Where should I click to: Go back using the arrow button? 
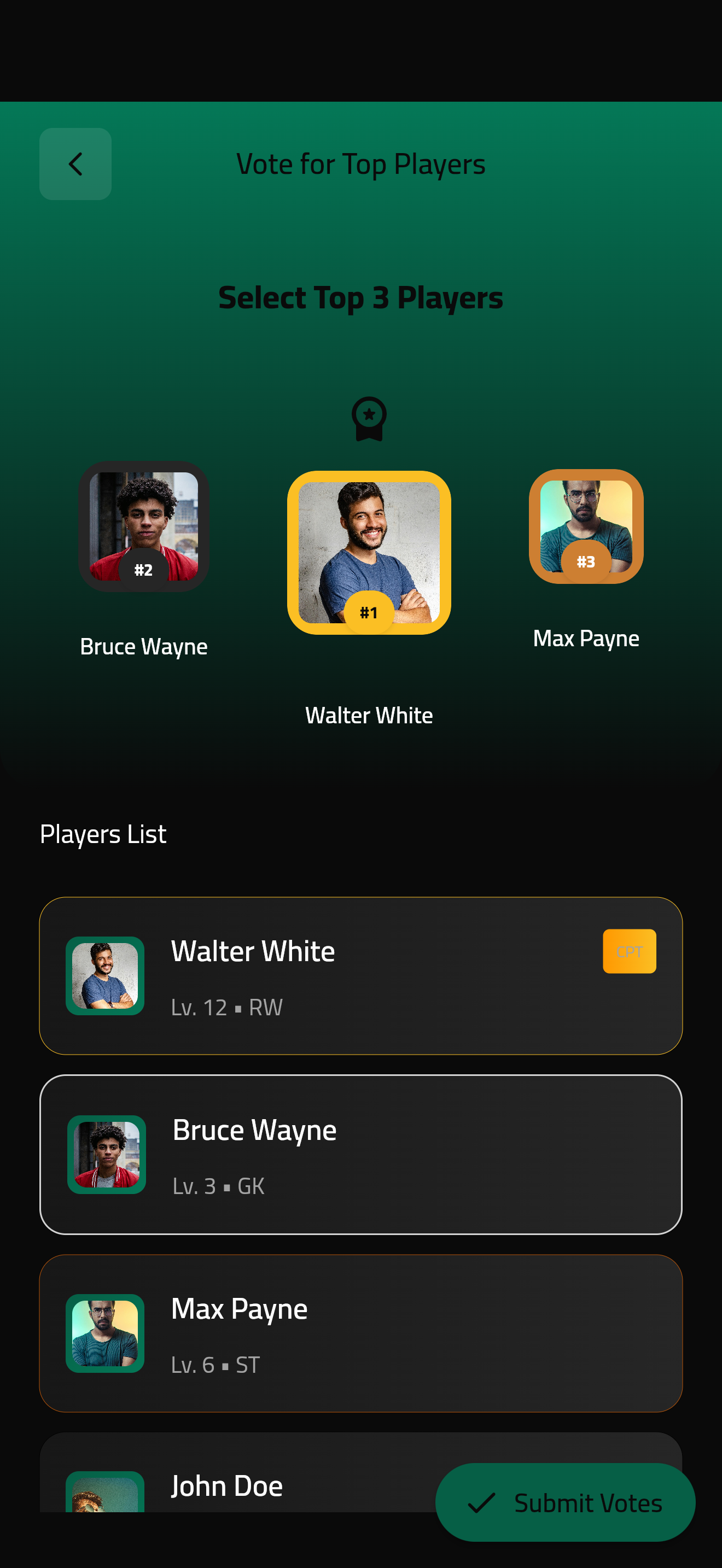pos(75,163)
